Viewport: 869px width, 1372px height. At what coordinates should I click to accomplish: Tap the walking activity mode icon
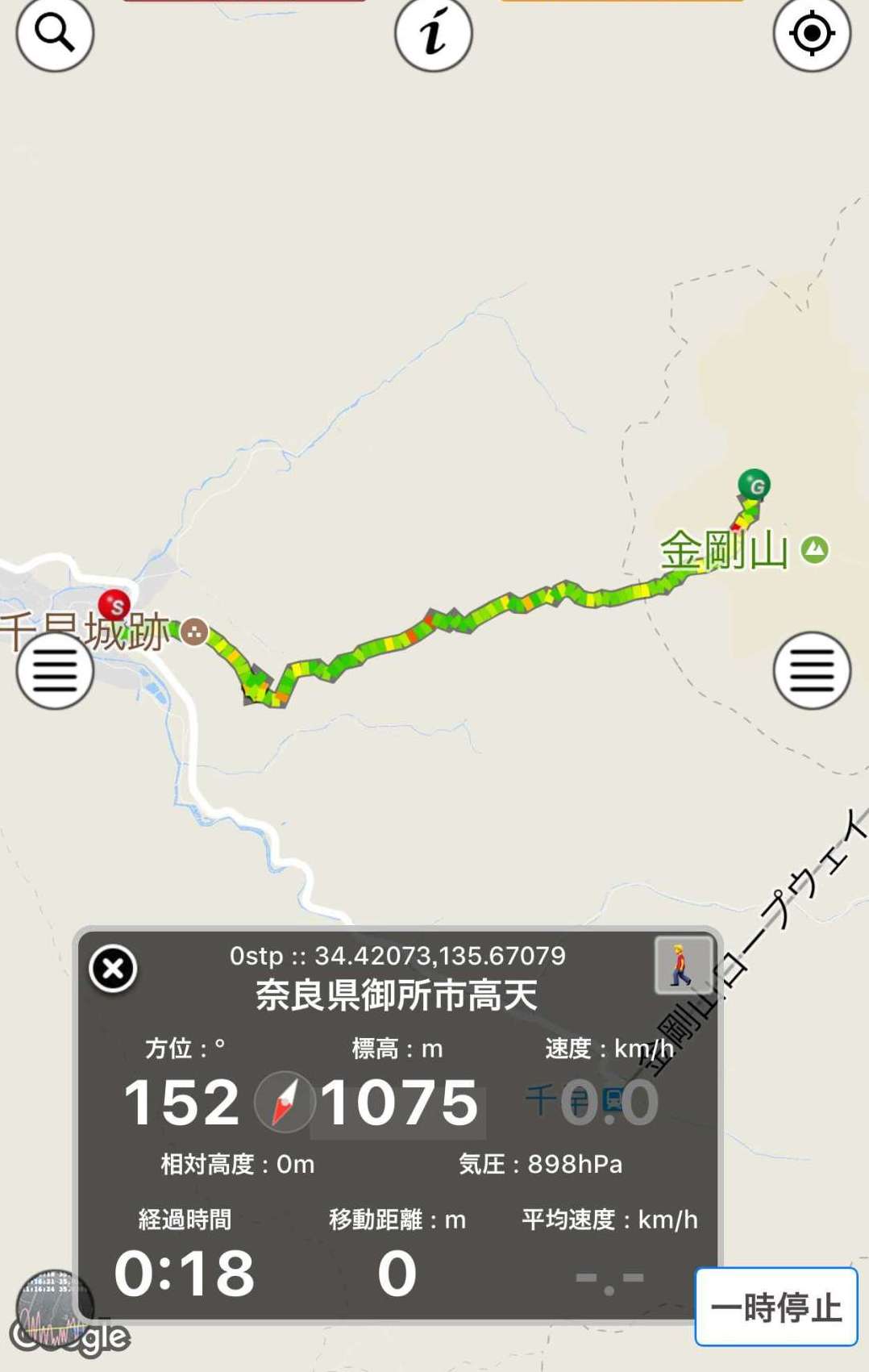683,965
